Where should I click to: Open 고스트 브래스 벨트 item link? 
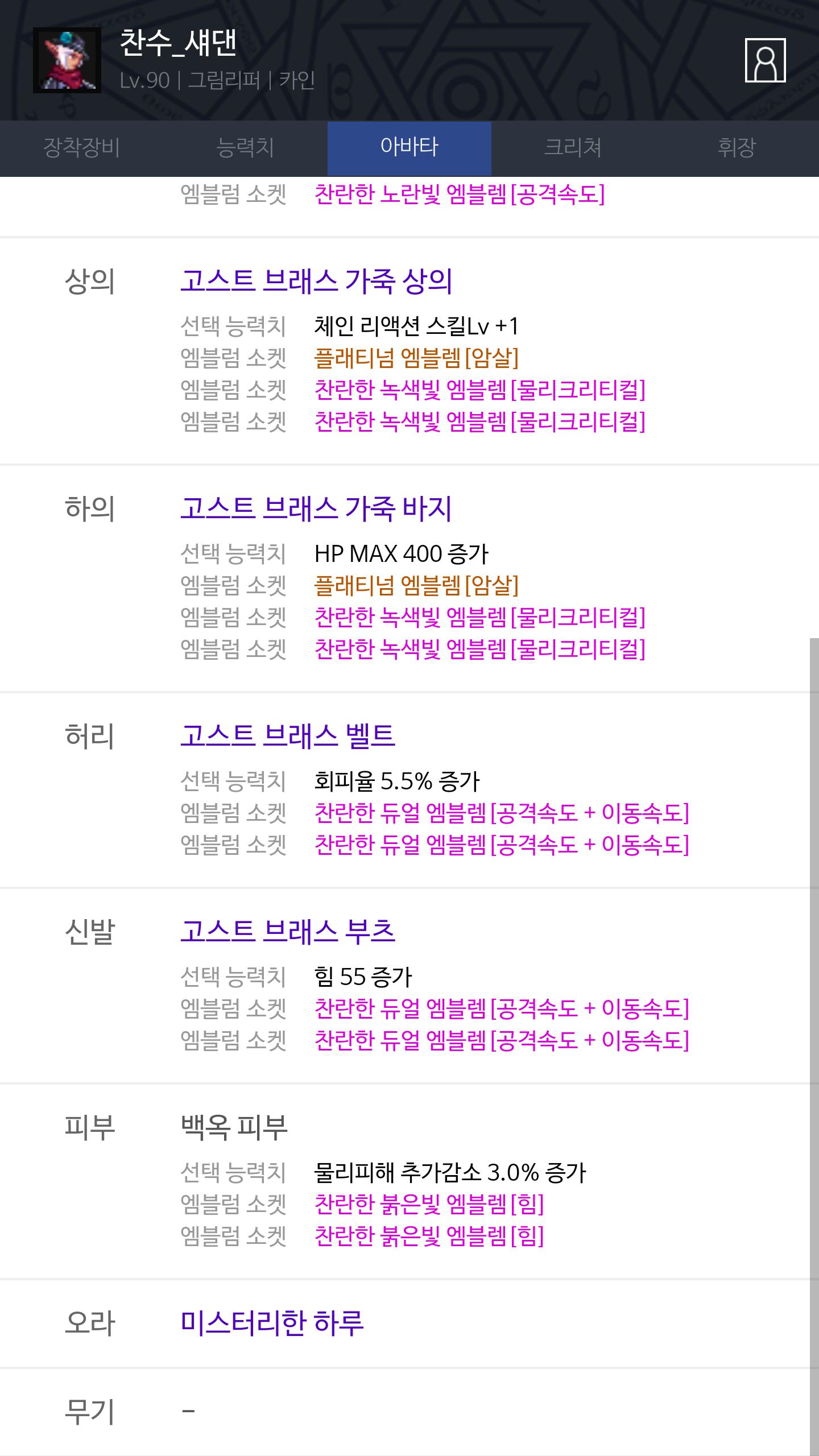pyautogui.click(x=288, y=736)
